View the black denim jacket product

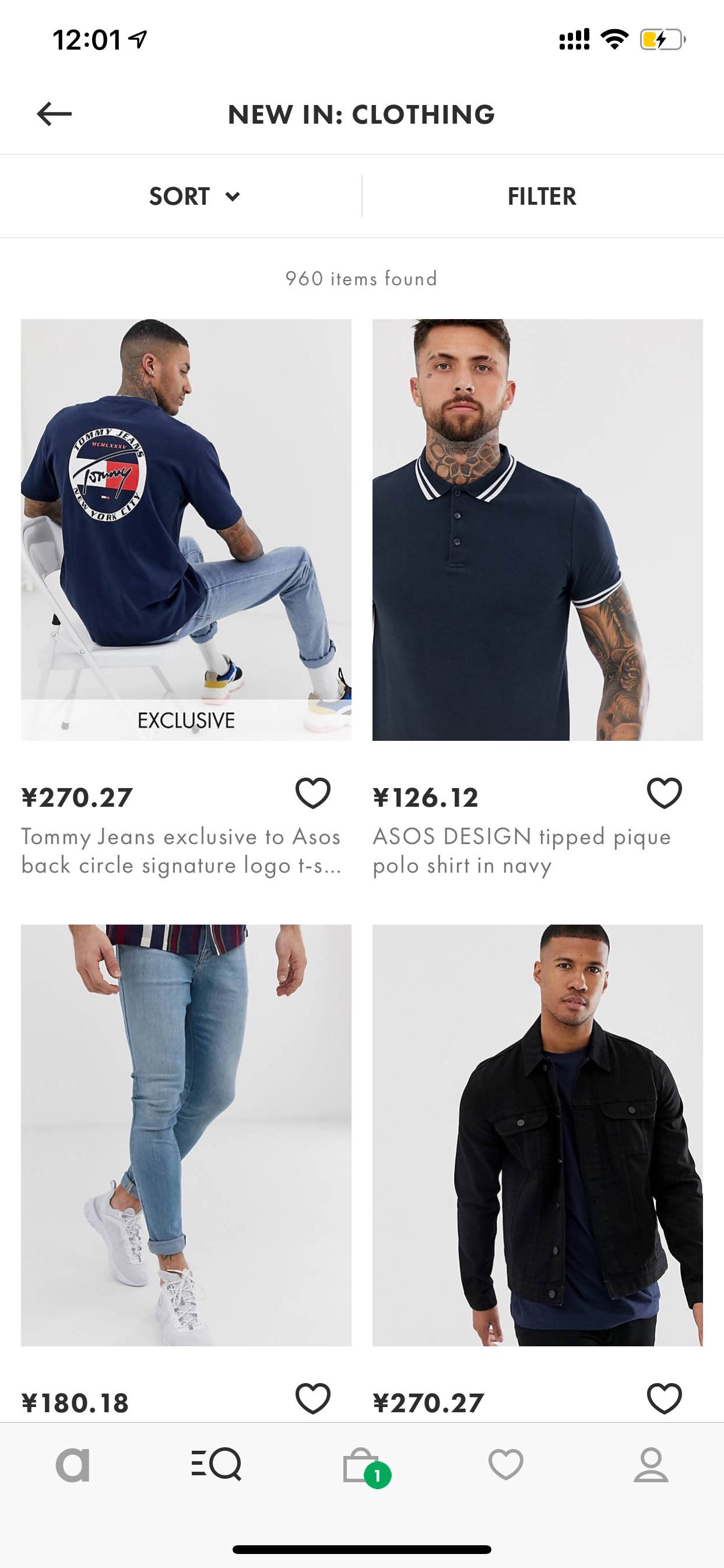point(537,1135)
